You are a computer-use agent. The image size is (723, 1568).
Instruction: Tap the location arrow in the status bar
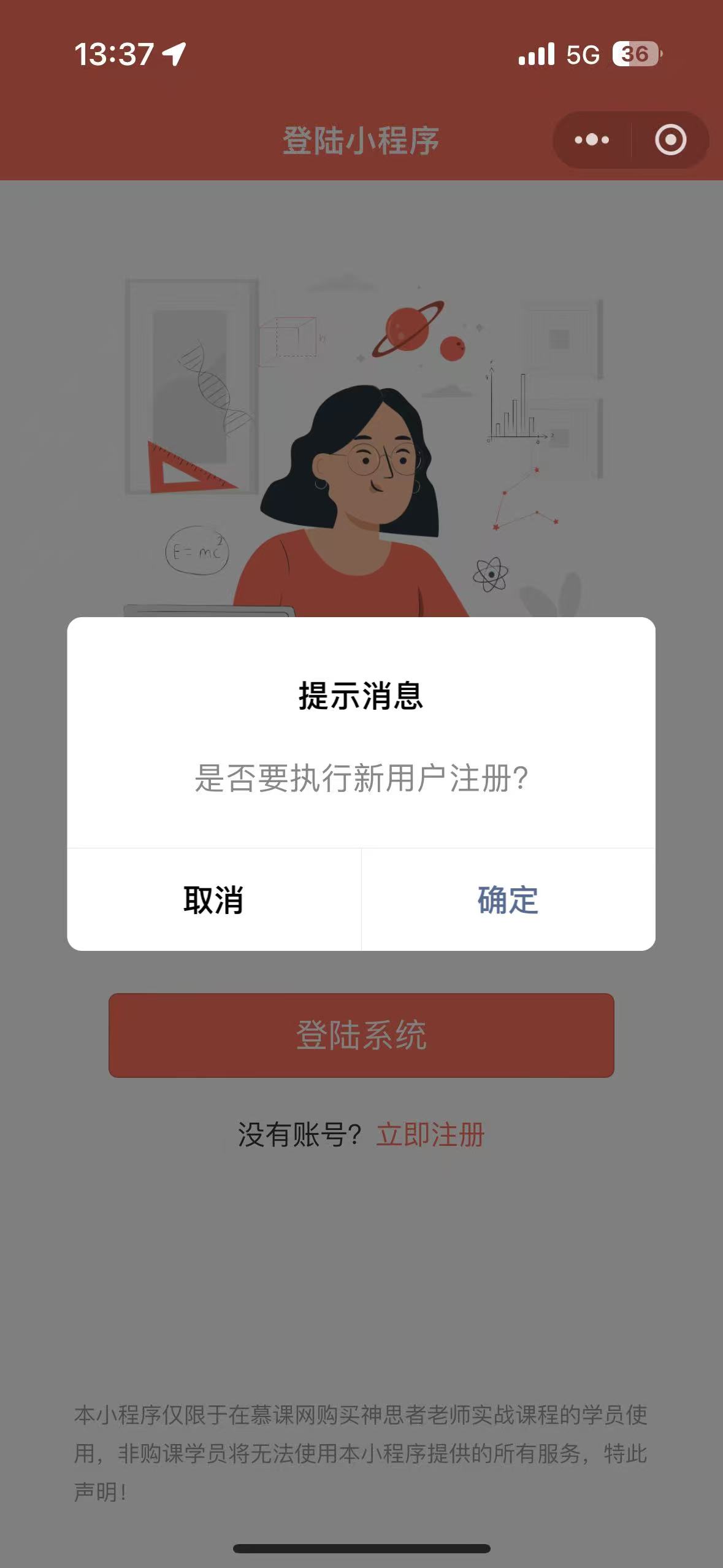pyautogui.click(x=173, y=54)
